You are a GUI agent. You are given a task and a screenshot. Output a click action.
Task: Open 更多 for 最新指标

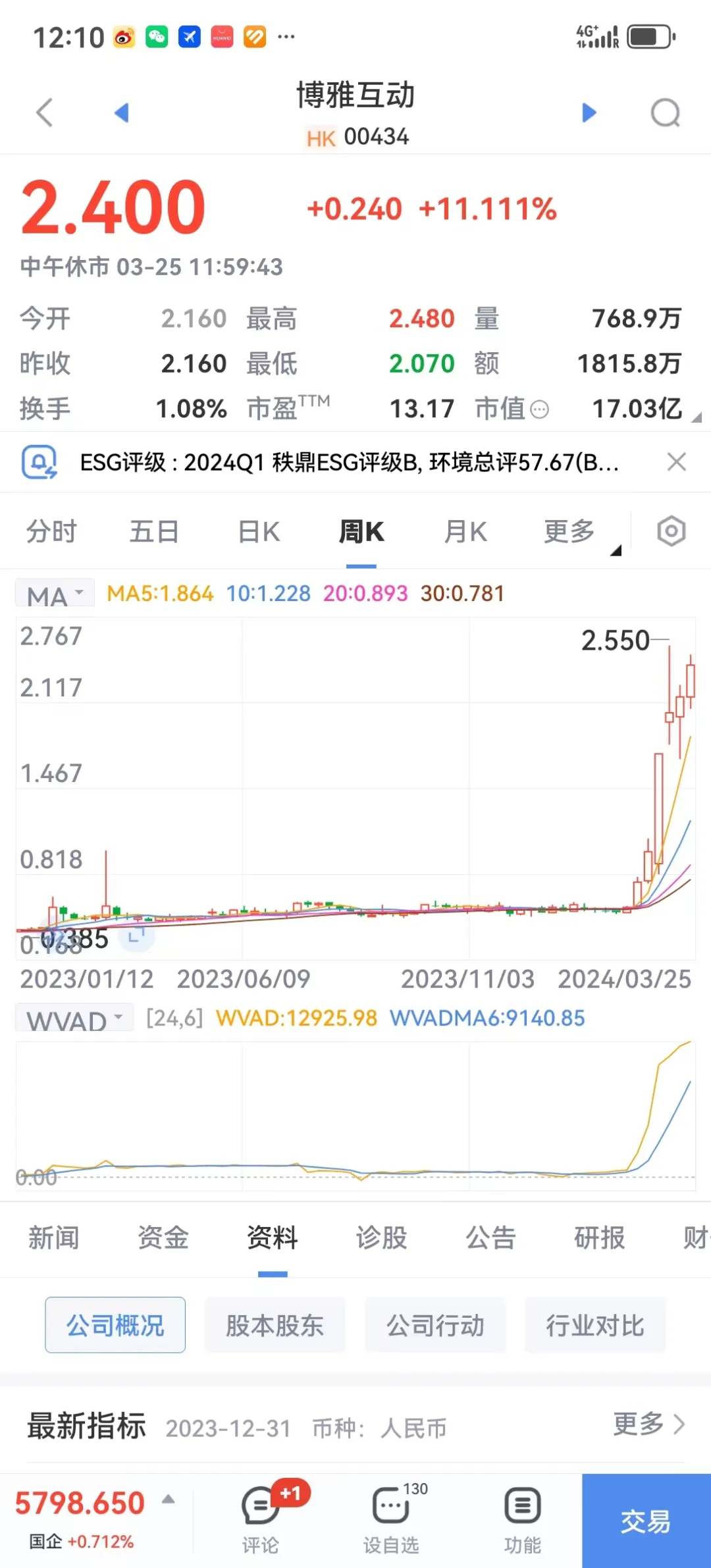click(648, 1424)
